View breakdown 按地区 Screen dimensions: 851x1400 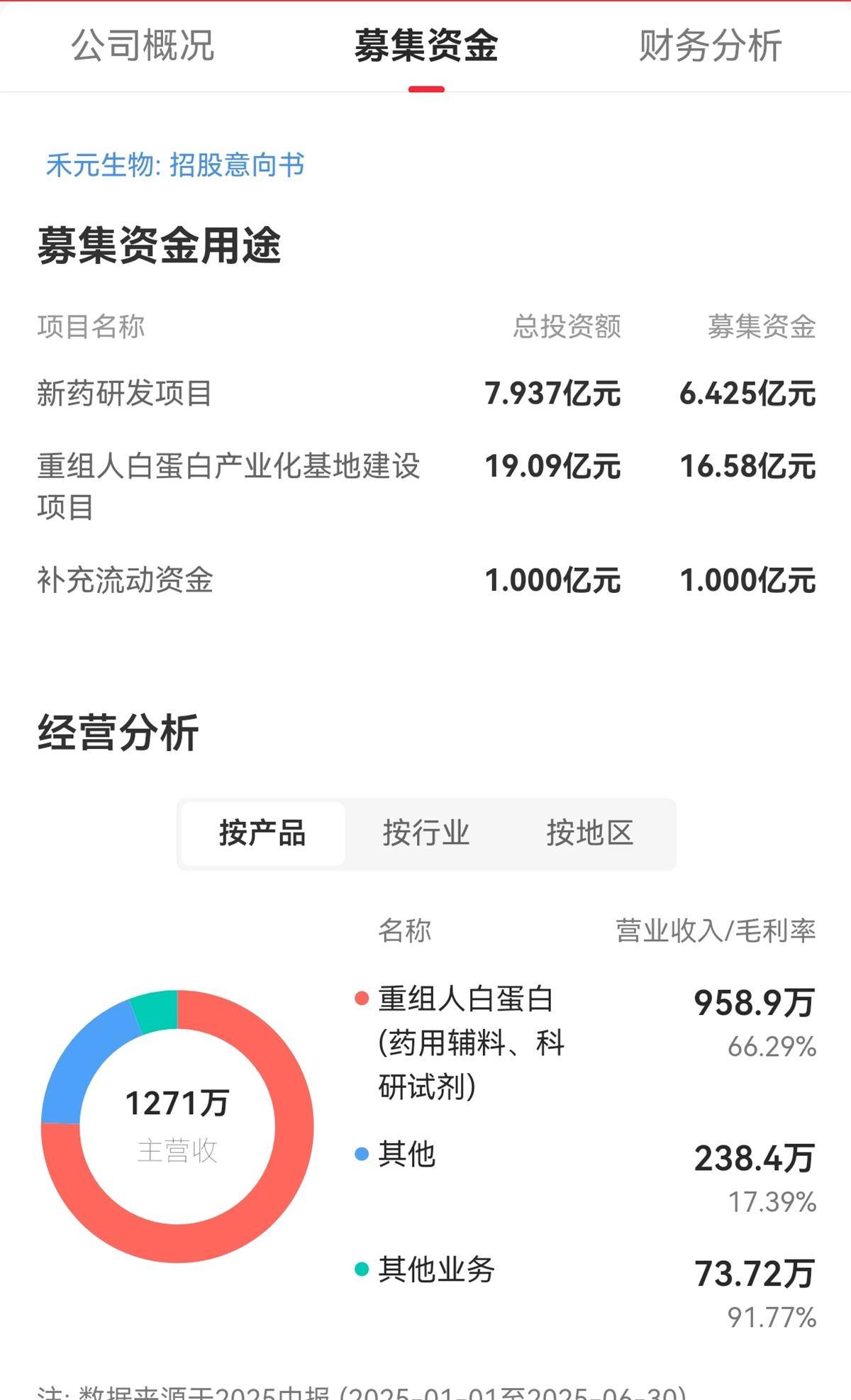[589, 833]
